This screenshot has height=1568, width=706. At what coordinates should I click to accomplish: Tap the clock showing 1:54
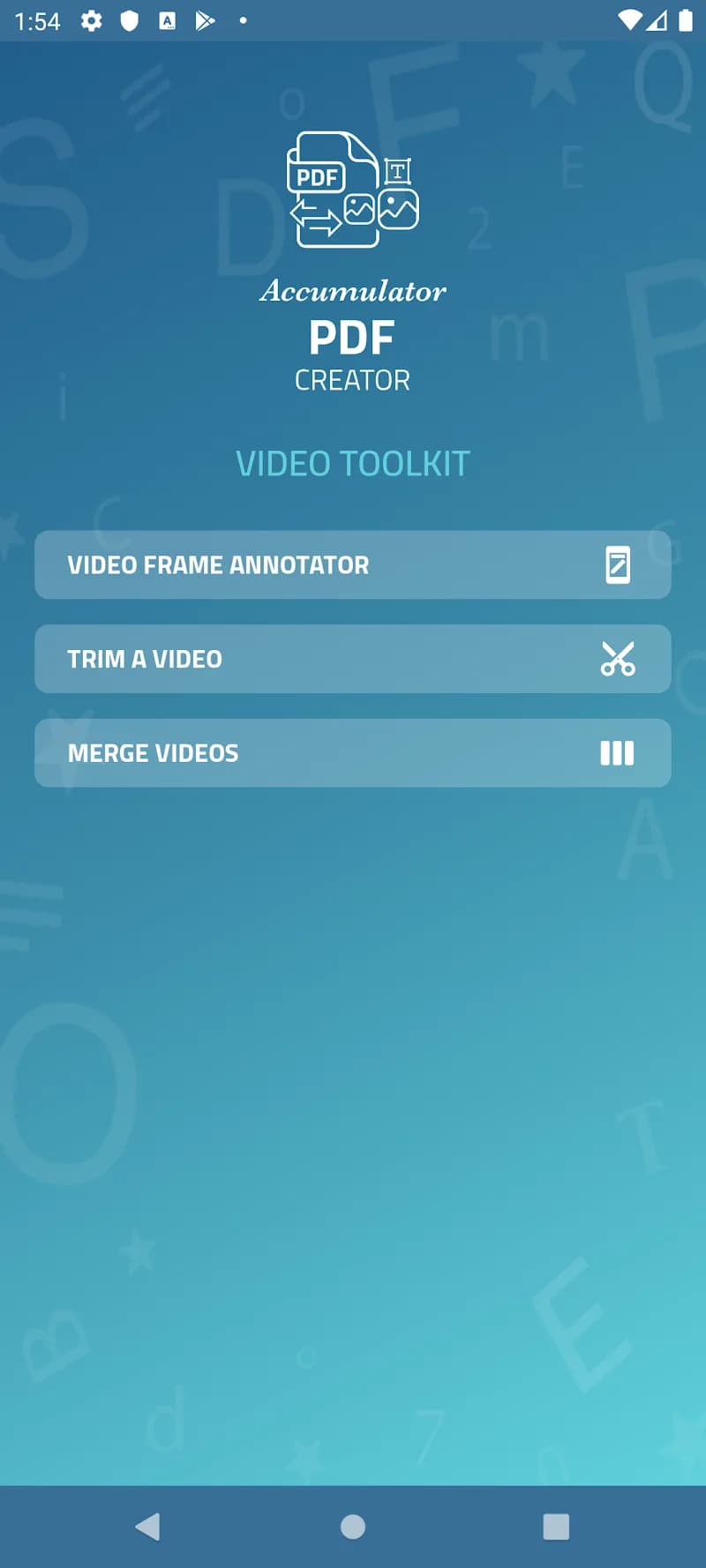(x=37, y=20)
